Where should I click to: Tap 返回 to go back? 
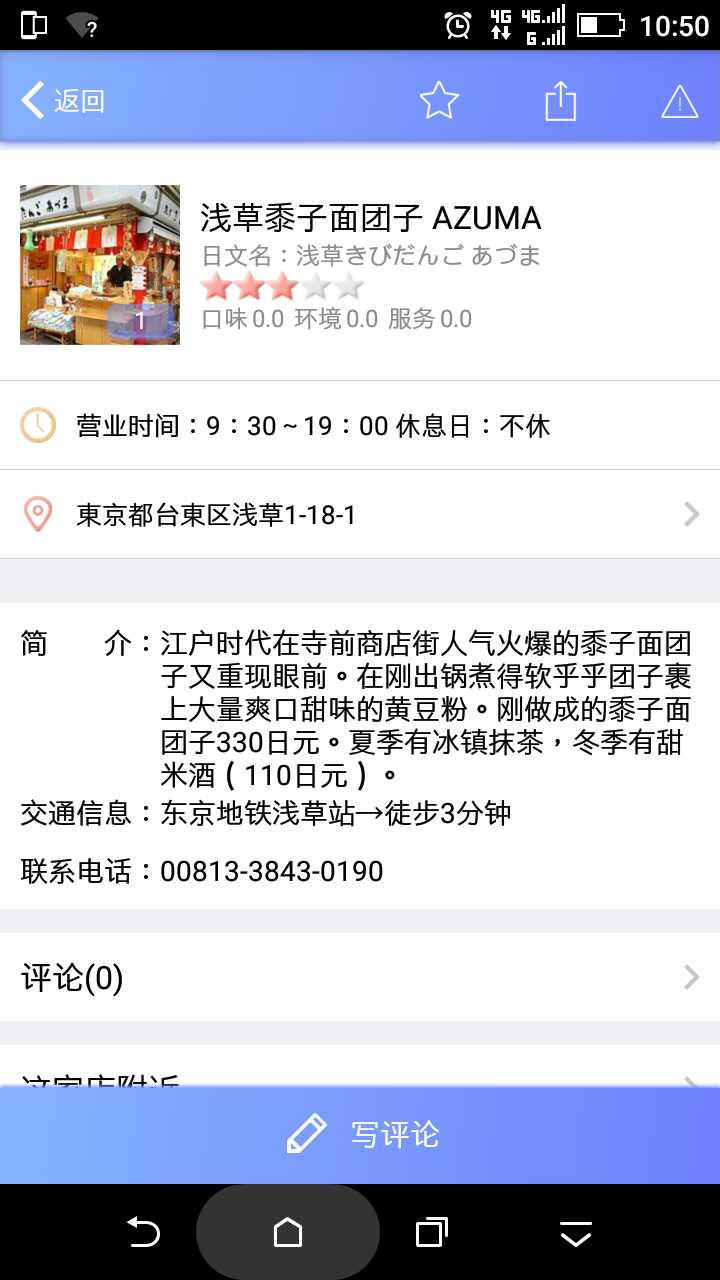[x=60, y=99]
